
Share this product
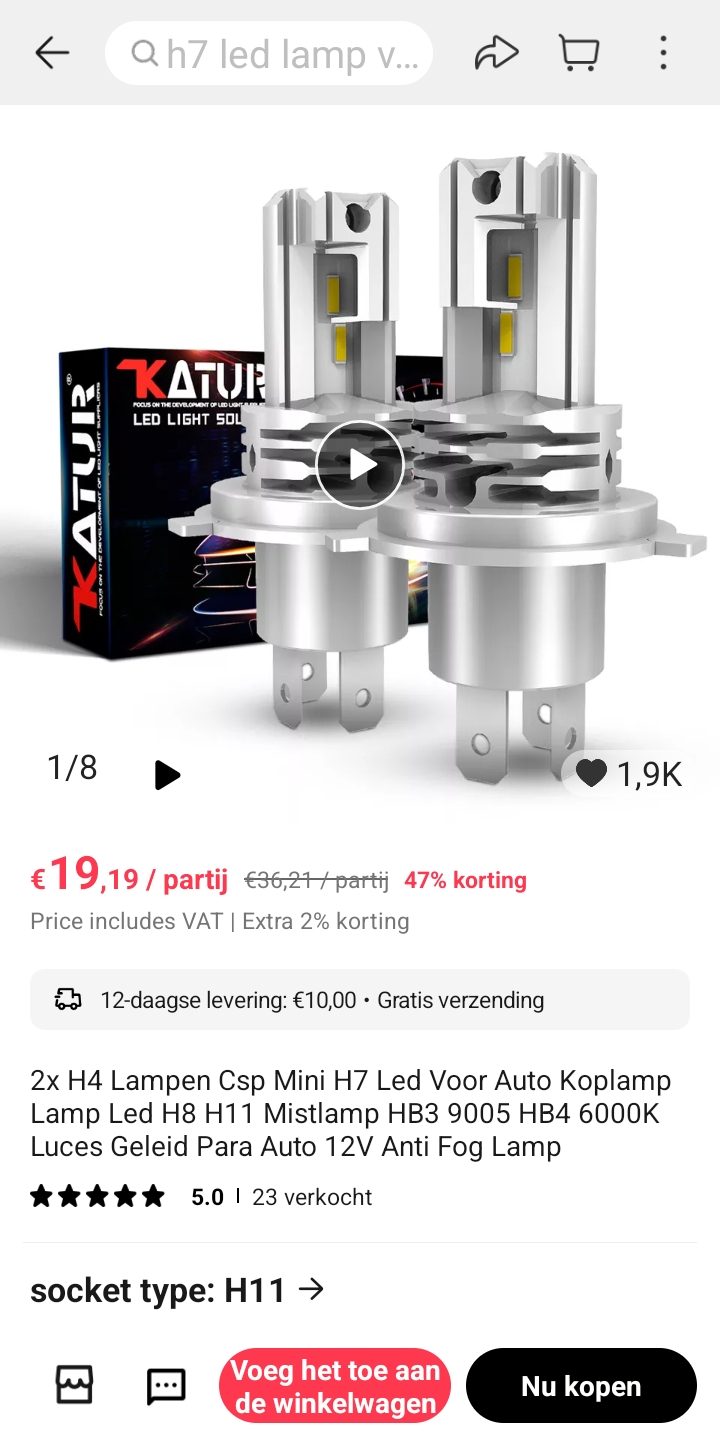[496, 53]
